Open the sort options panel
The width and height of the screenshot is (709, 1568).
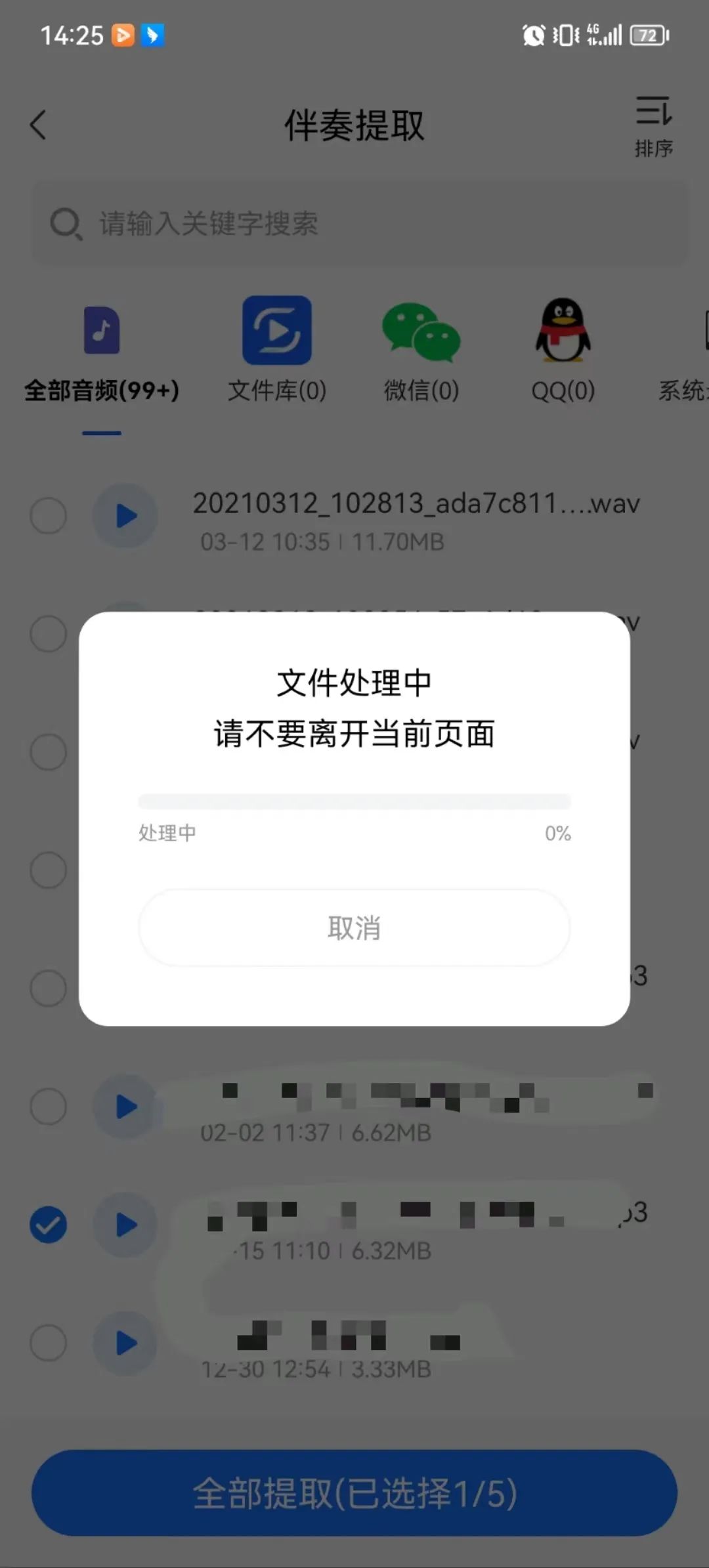pyautogui.click(x=653, y=125)
